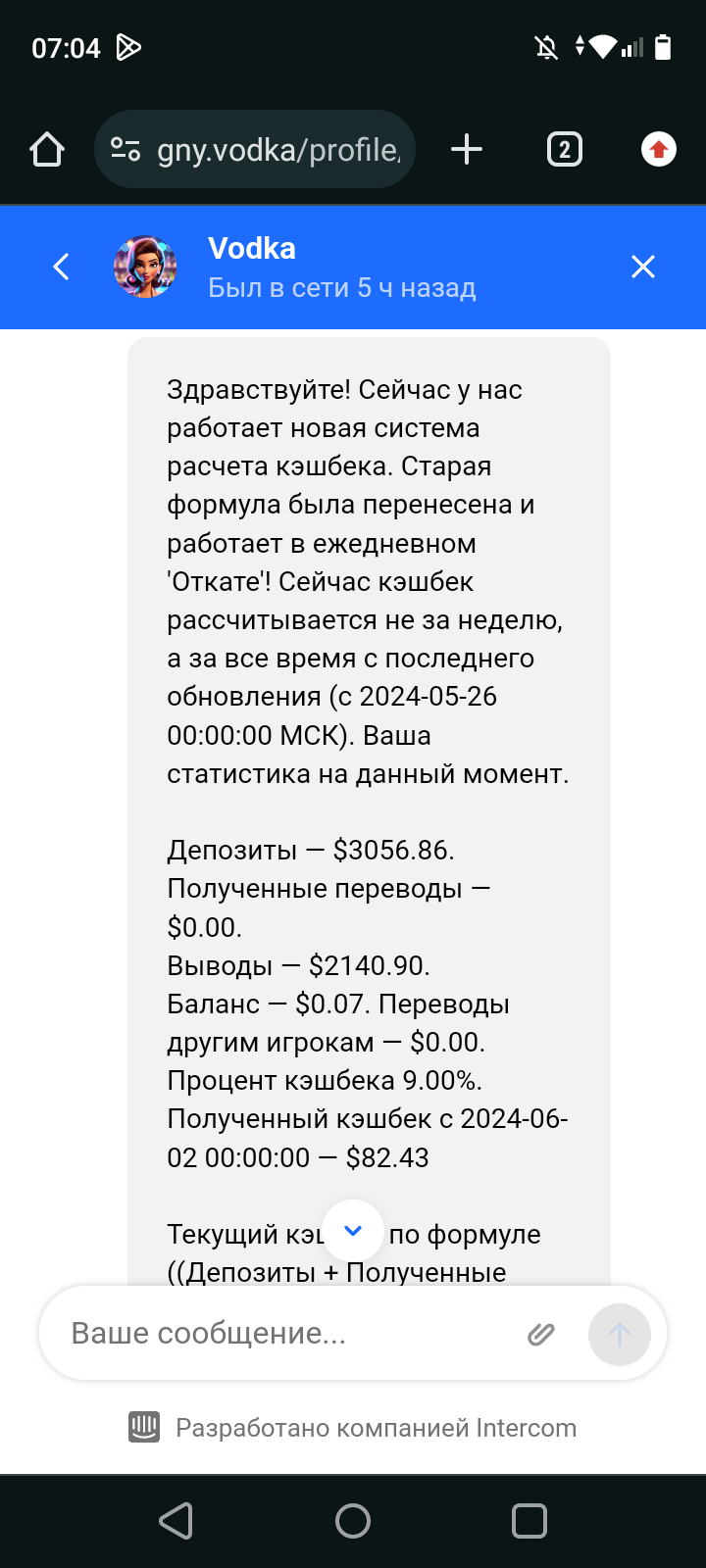706x1568 pixels.
Task: Send the message with the arrow button
Action: pos(619,1334)
